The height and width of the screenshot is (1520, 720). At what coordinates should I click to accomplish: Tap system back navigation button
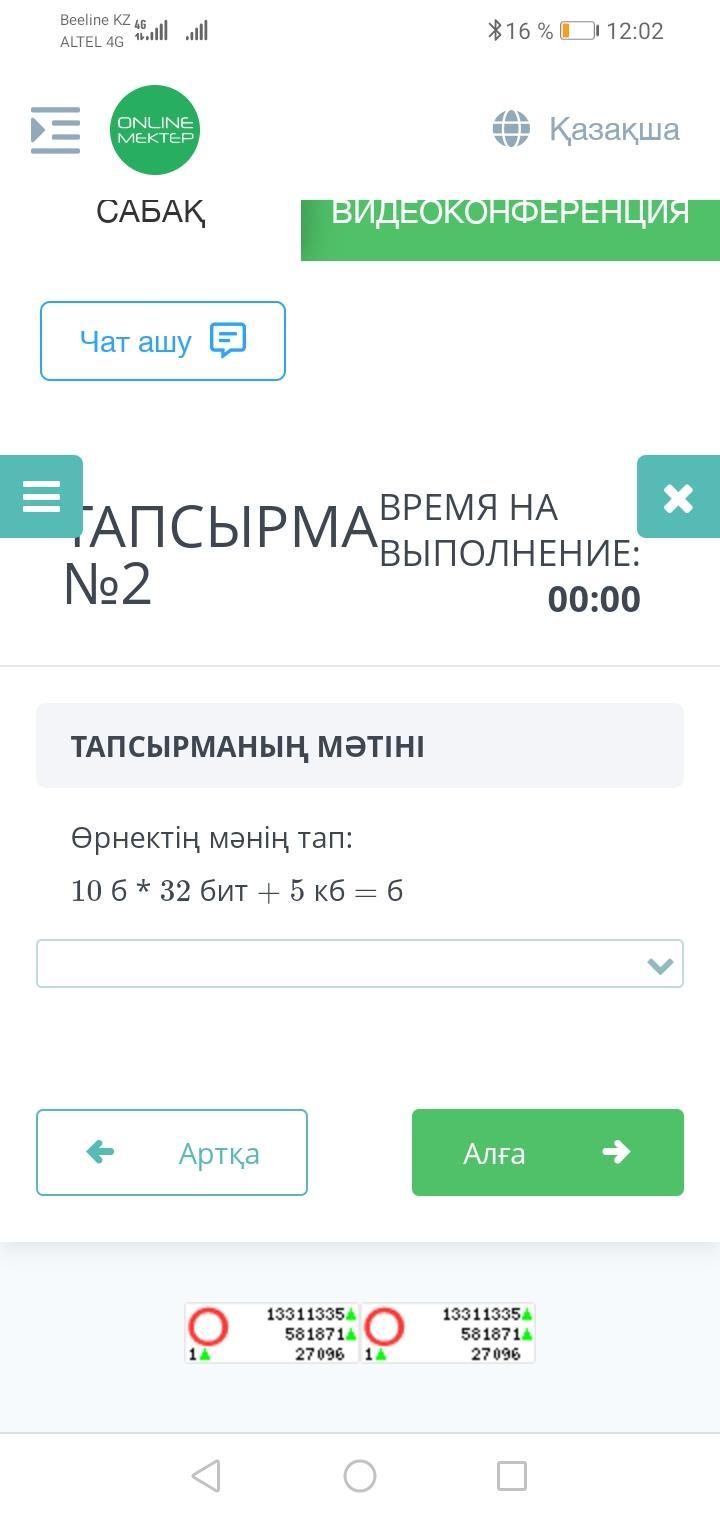(x=206, y=1475)
